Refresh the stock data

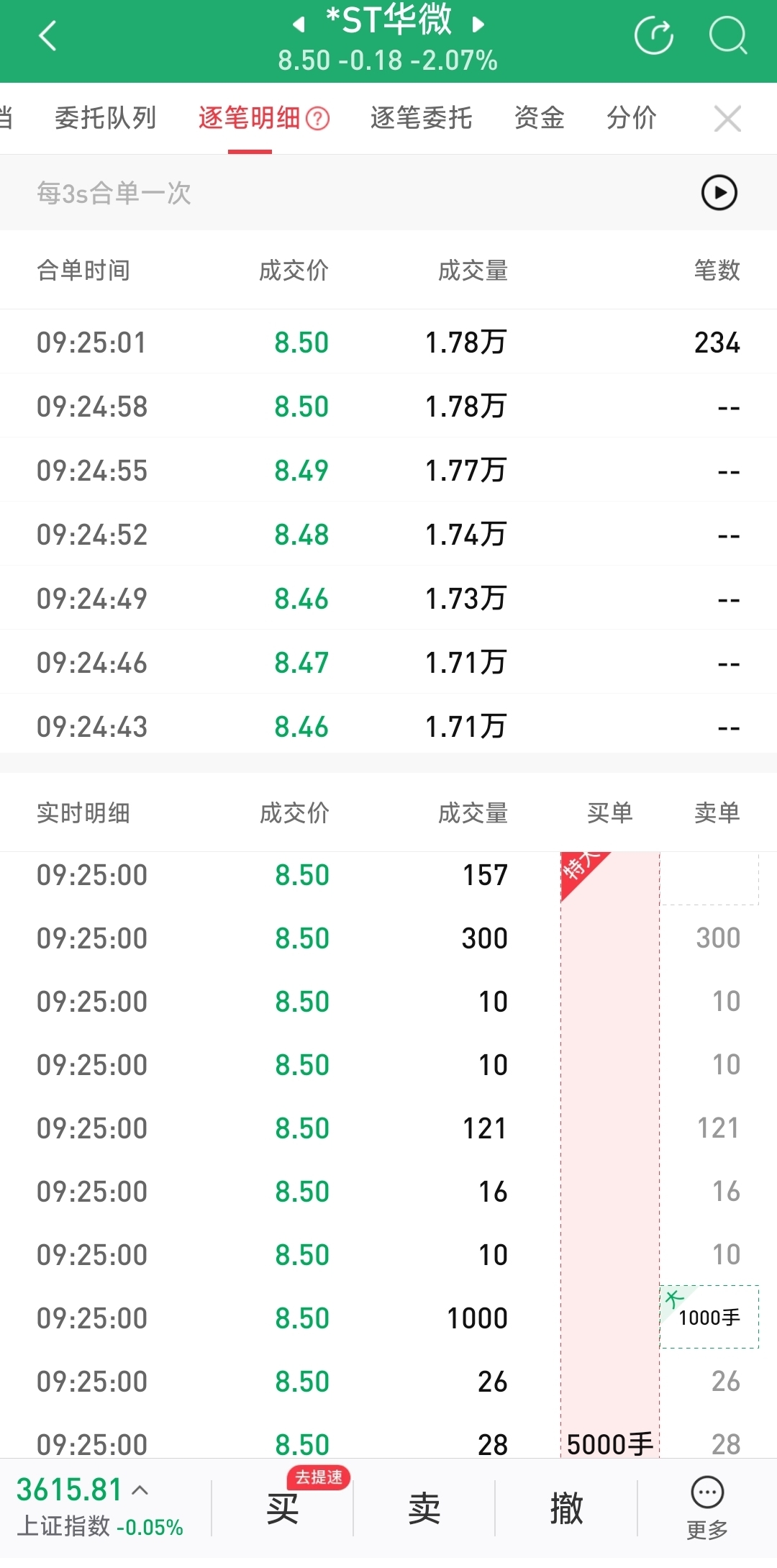653,36
